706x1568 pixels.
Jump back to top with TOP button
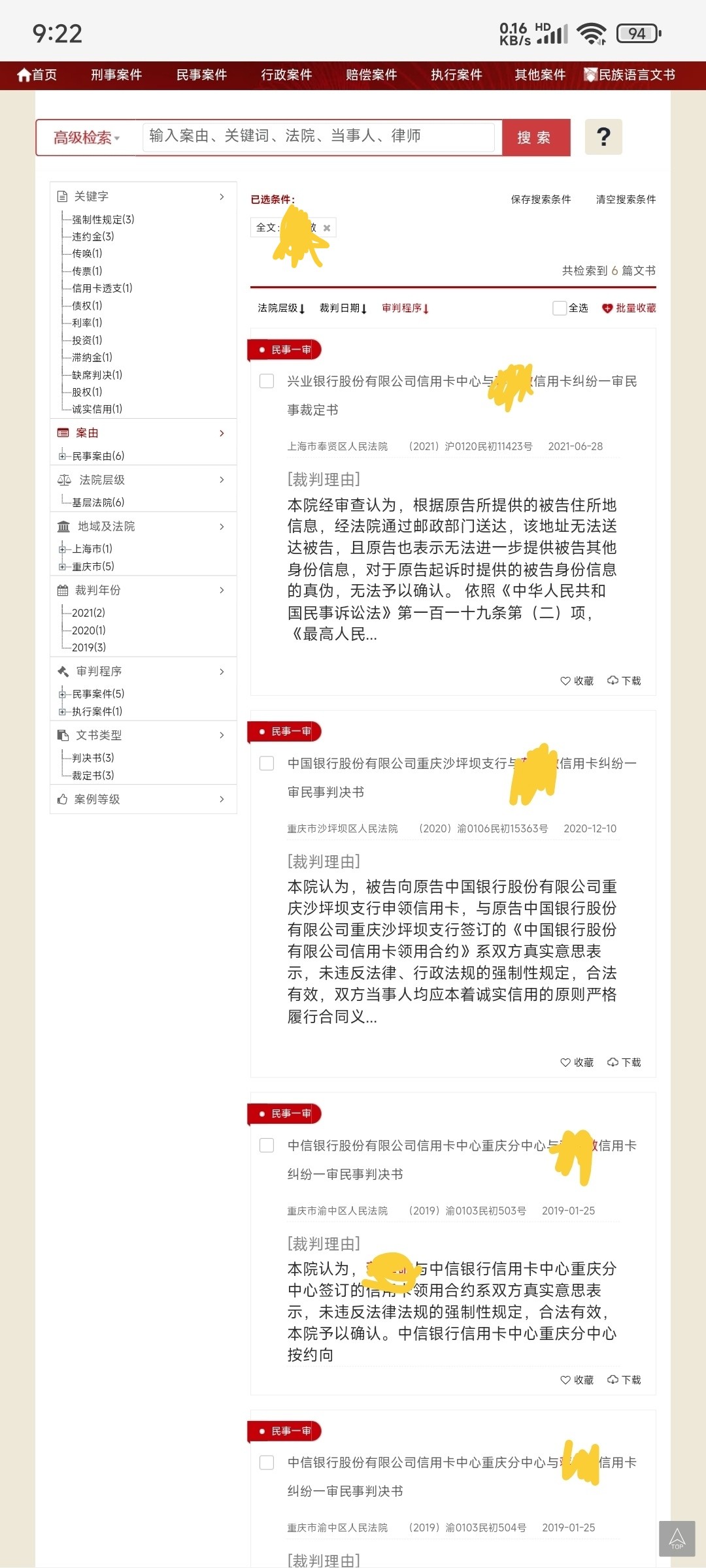tap(677, 1539)
